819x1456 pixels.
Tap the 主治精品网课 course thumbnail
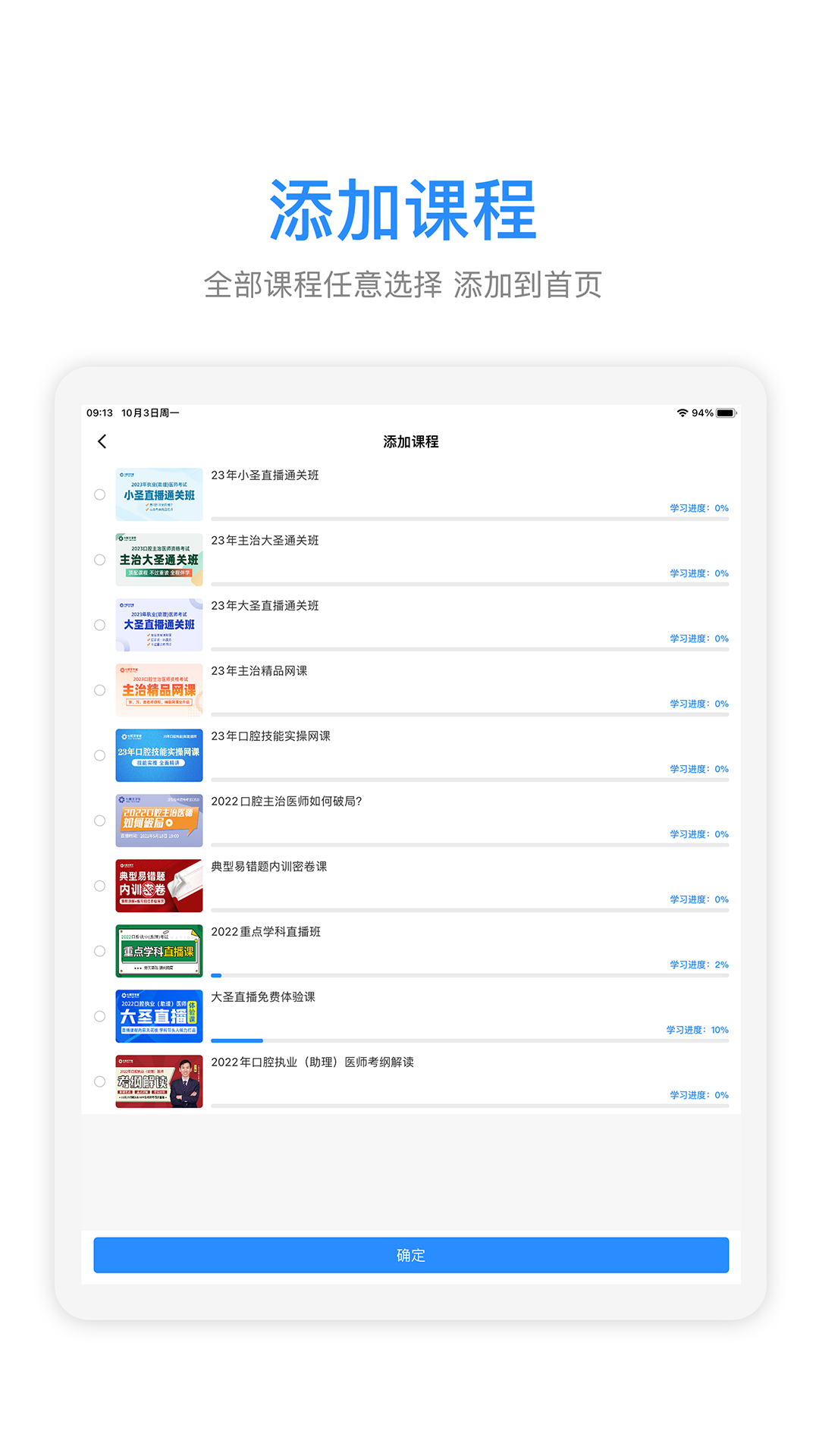[159, 690]
